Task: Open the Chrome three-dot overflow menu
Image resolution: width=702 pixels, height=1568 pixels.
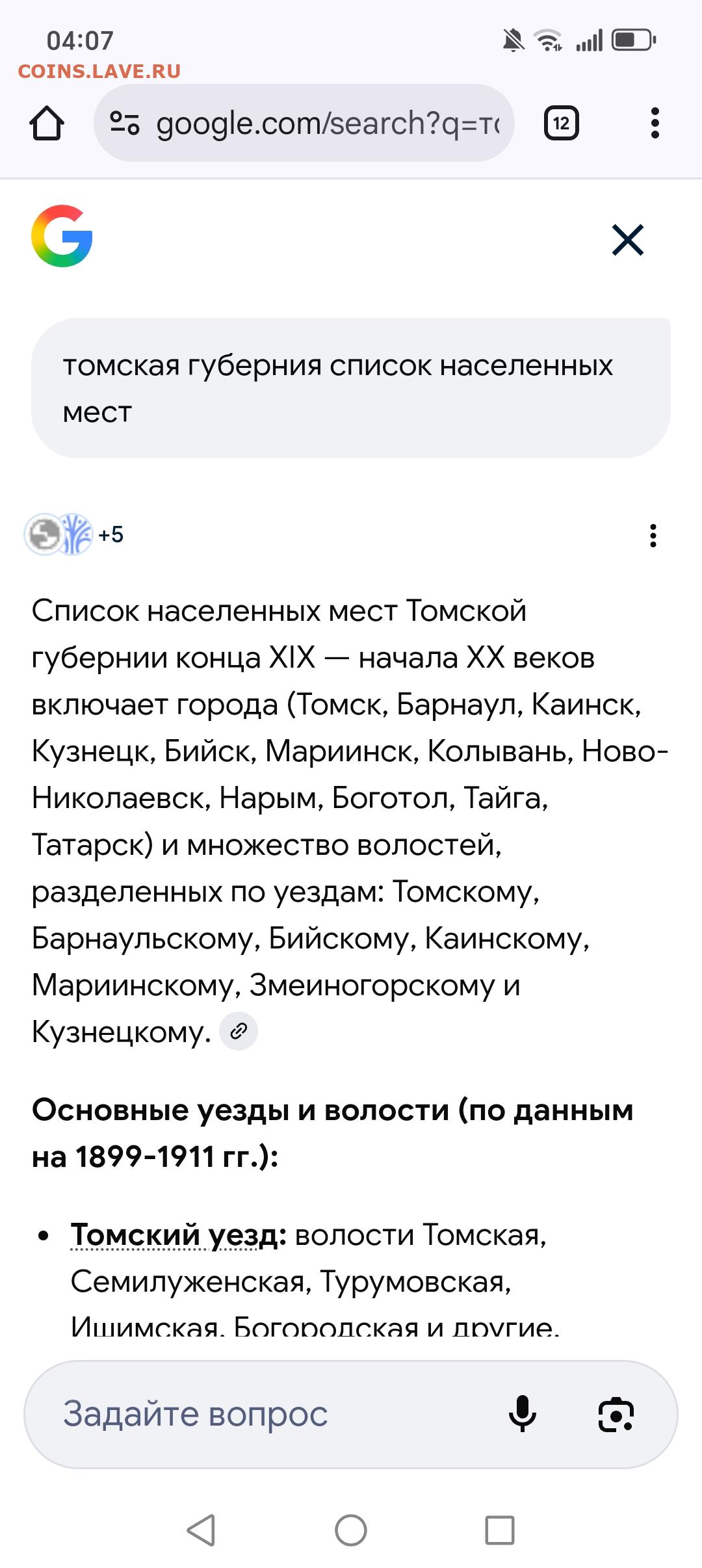Action: (x=655, y=123)
